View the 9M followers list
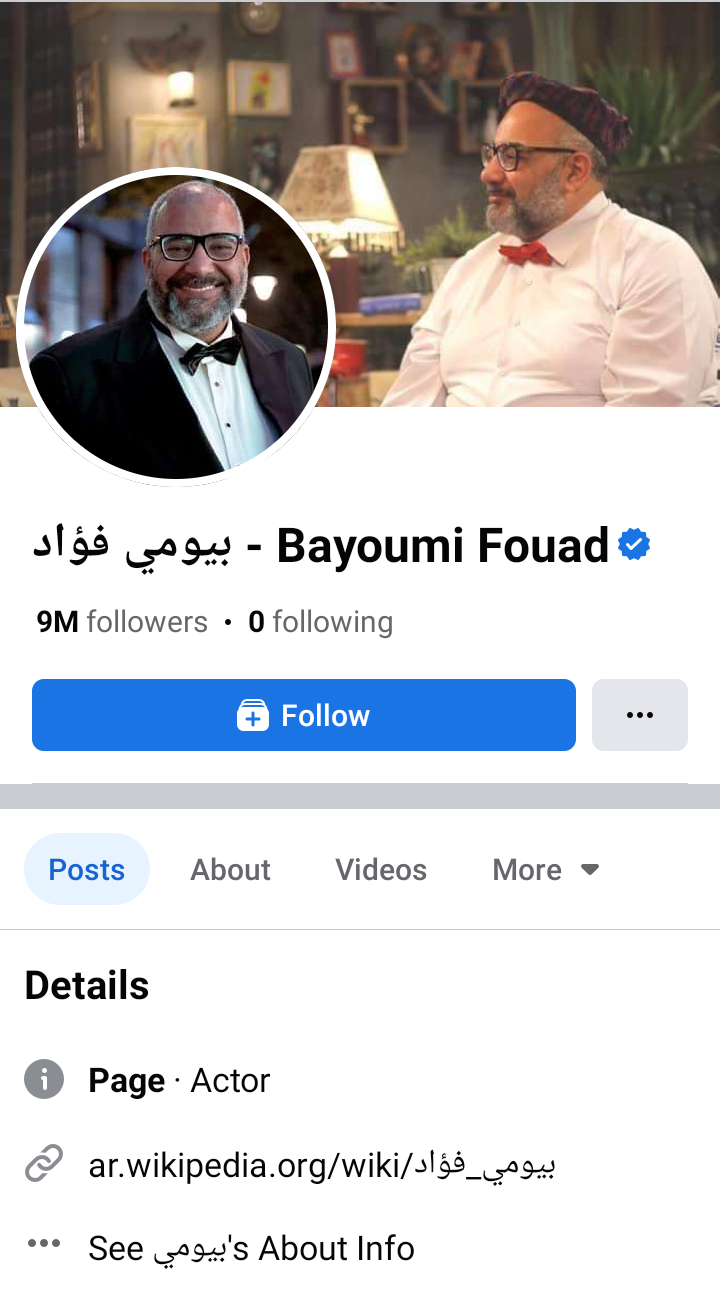This screenshot has width=720, height=1289. pyautogui.click(x=122, y=622)
